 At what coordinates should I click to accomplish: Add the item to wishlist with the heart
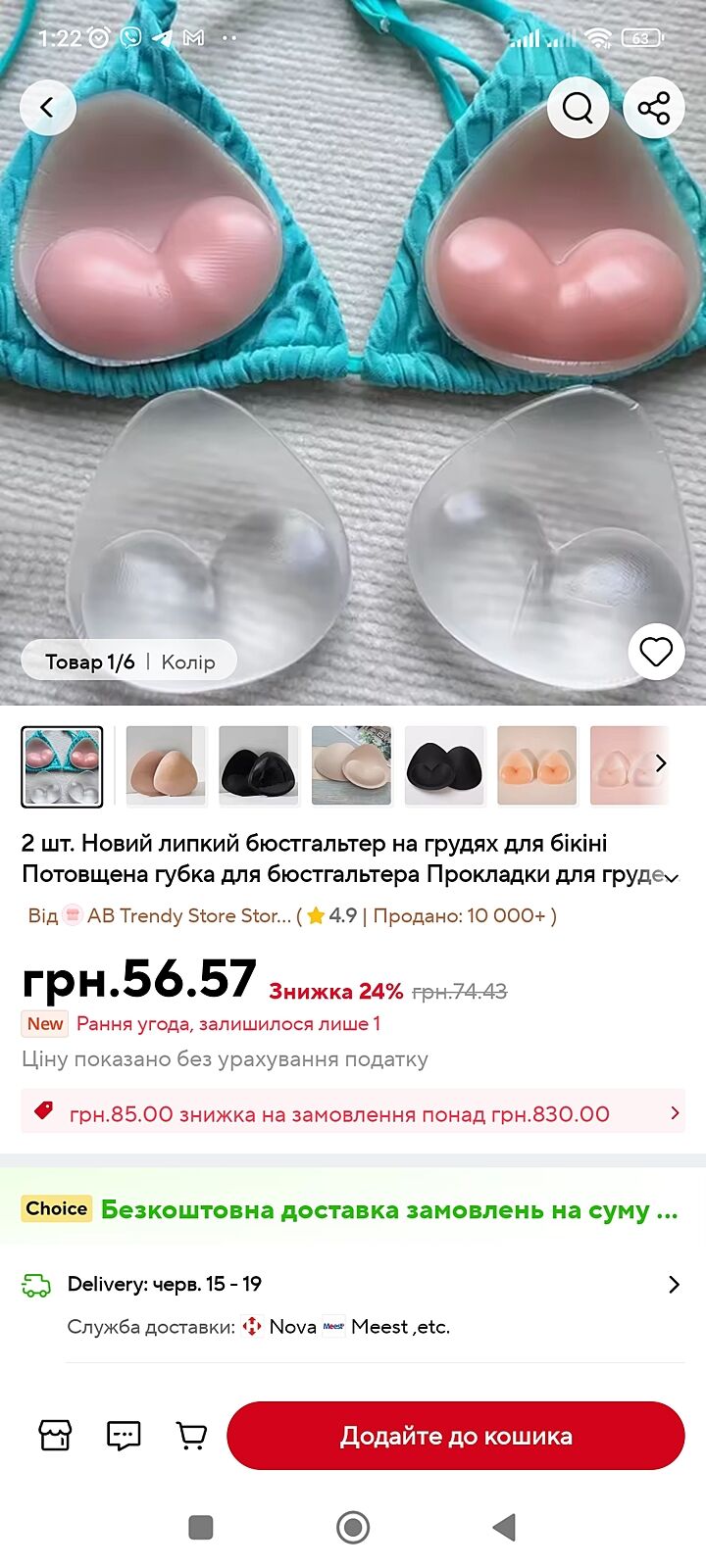click(656, 652)
